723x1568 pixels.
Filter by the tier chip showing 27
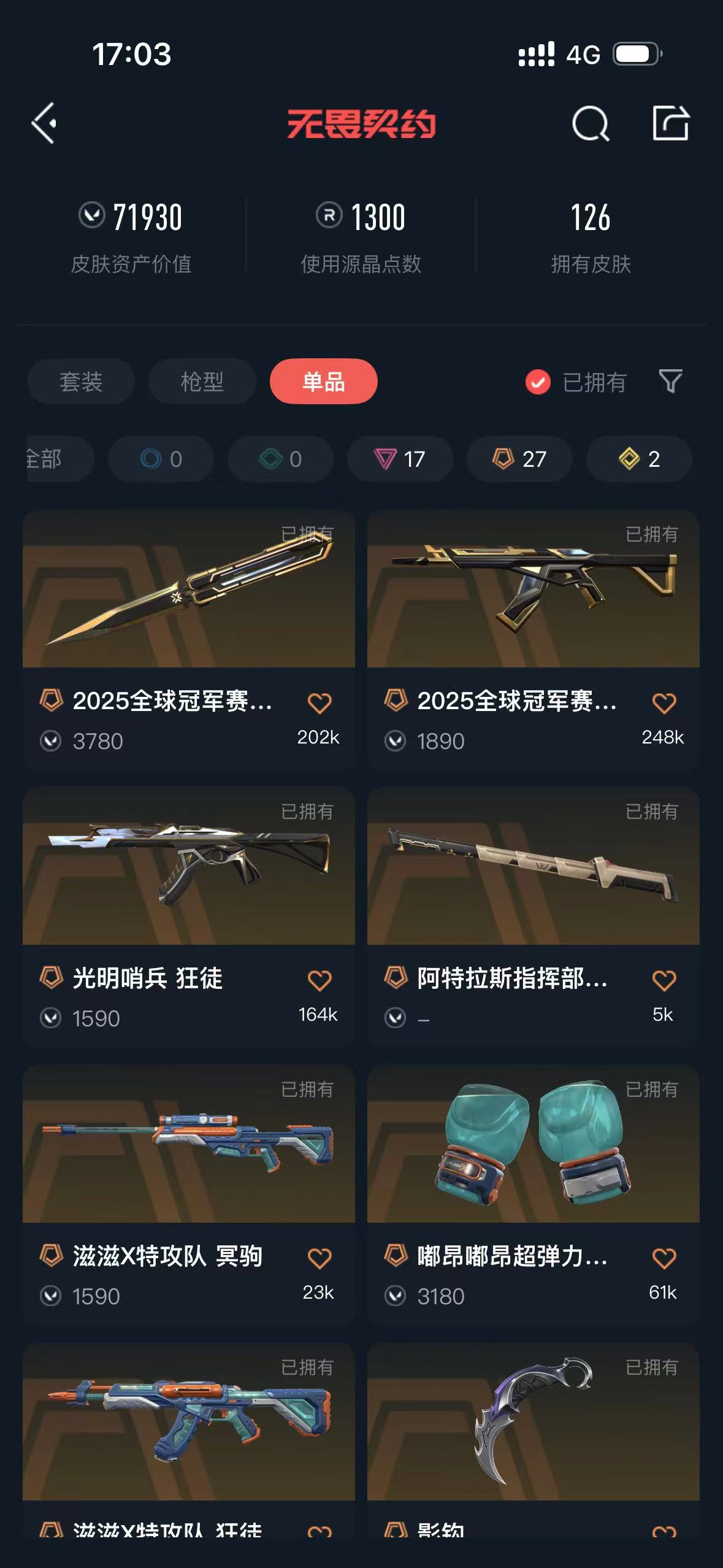point(519,459)
